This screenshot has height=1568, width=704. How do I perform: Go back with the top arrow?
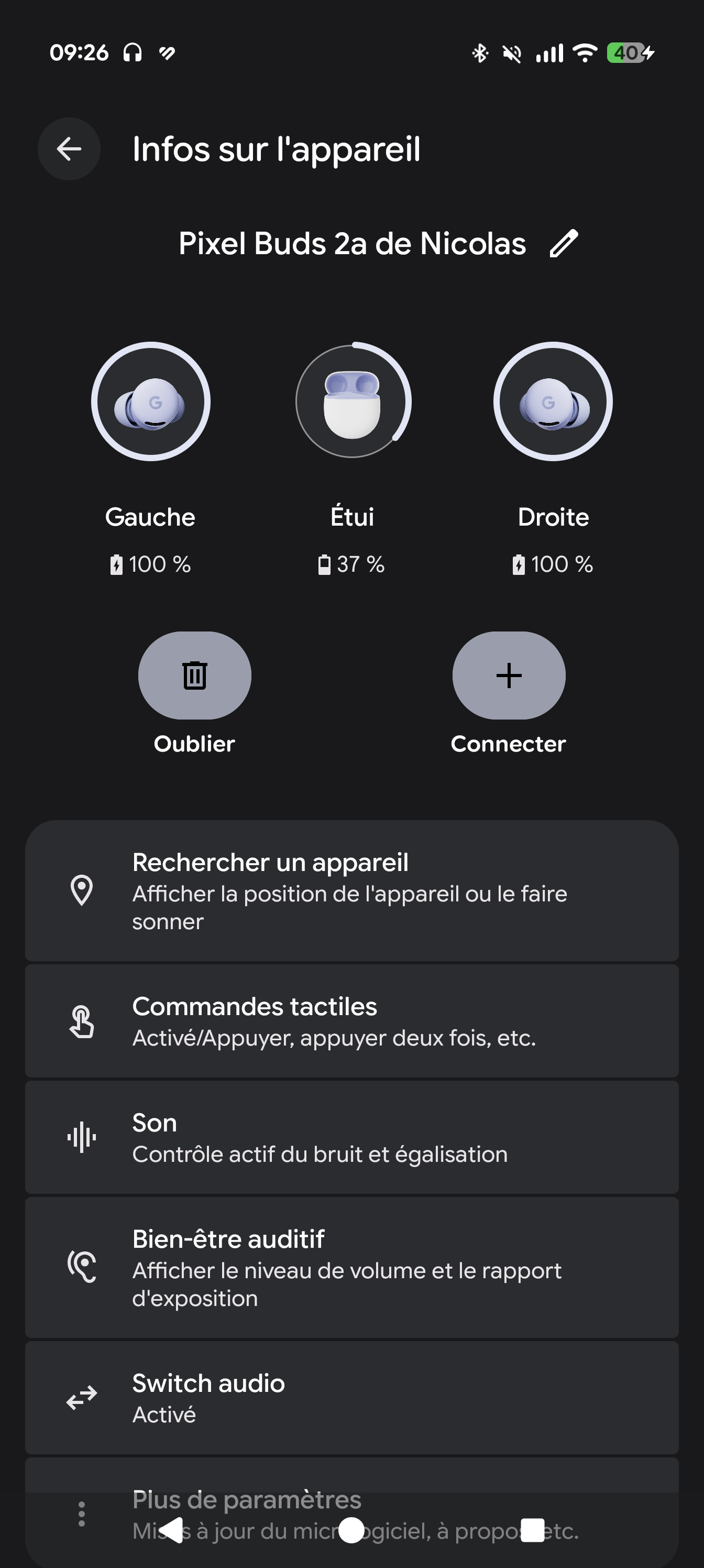tap(69, 149)
